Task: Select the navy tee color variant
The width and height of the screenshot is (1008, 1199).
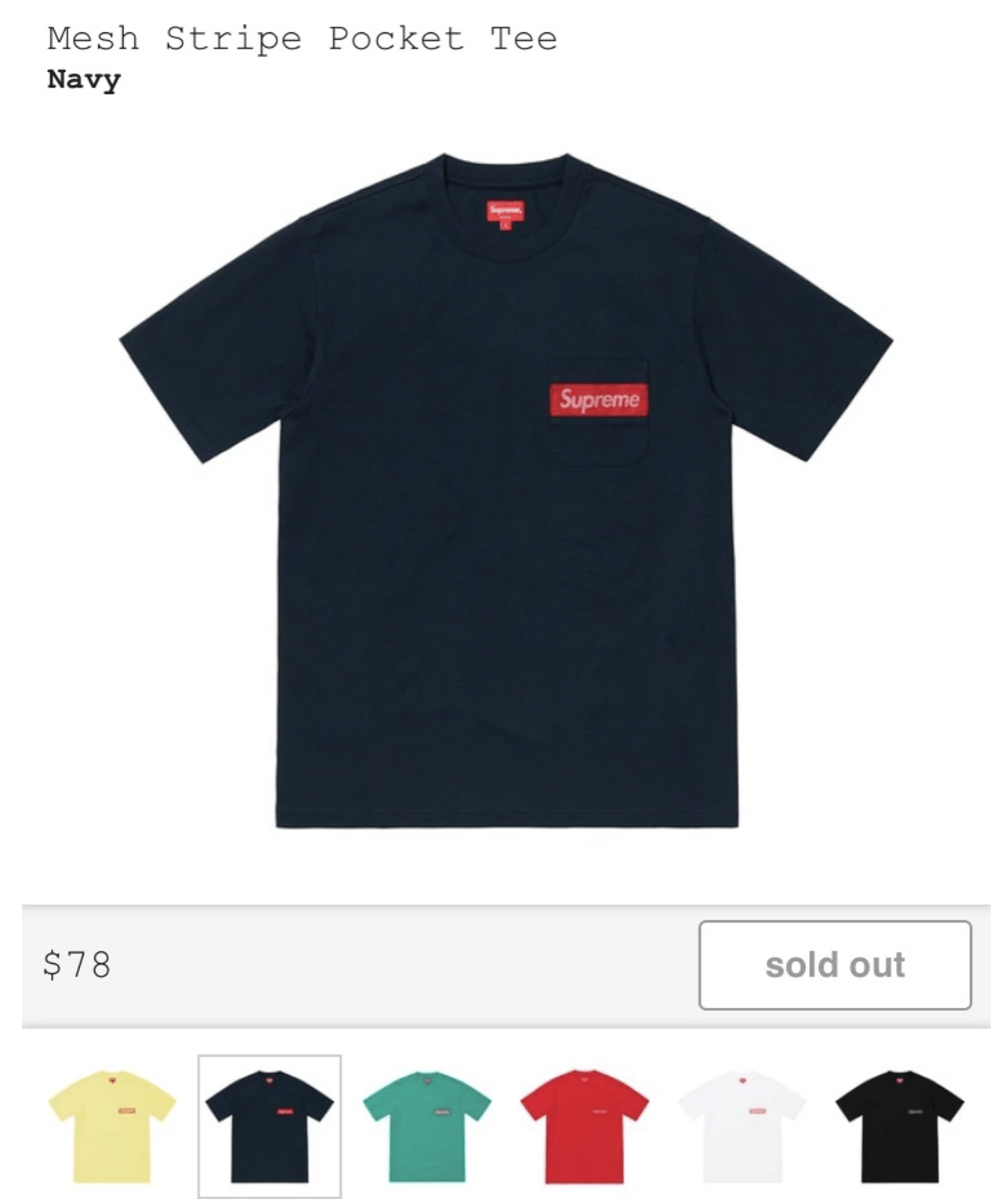Action: [270, 1125]
